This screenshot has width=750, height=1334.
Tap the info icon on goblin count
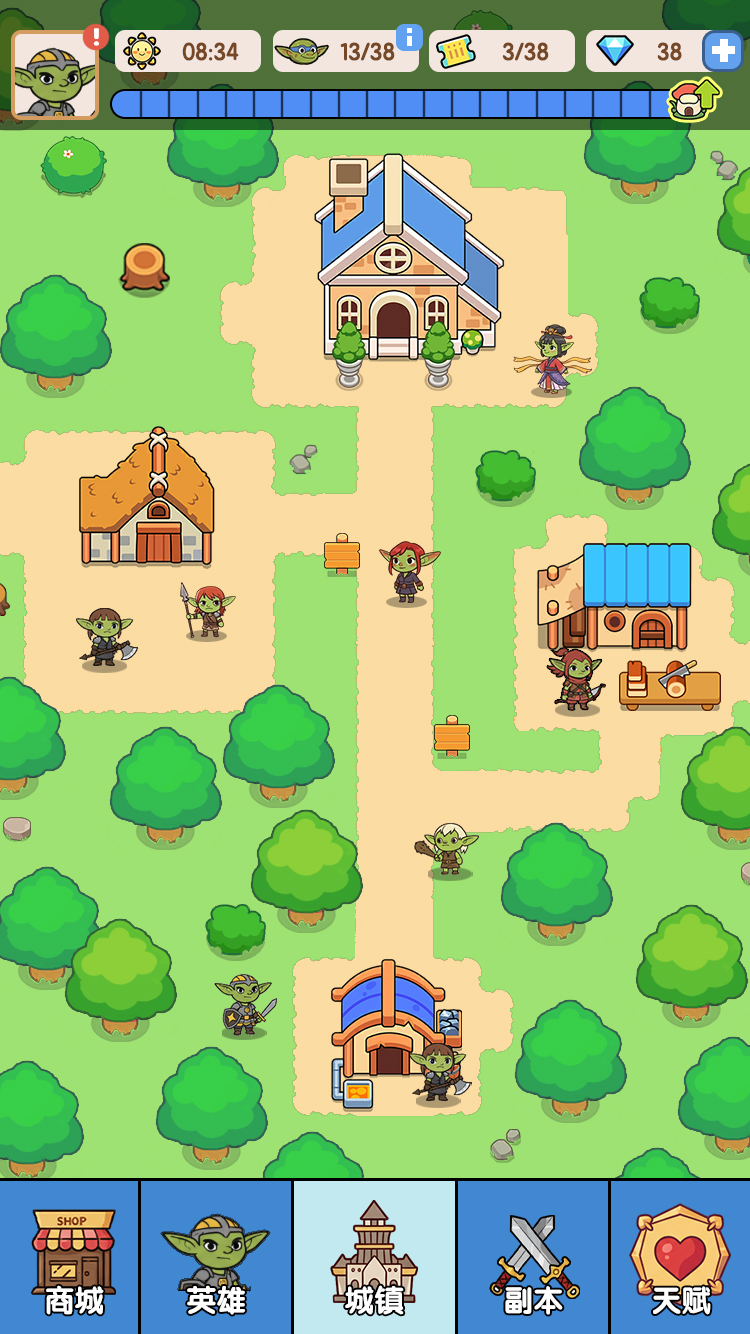pos(409,38)
